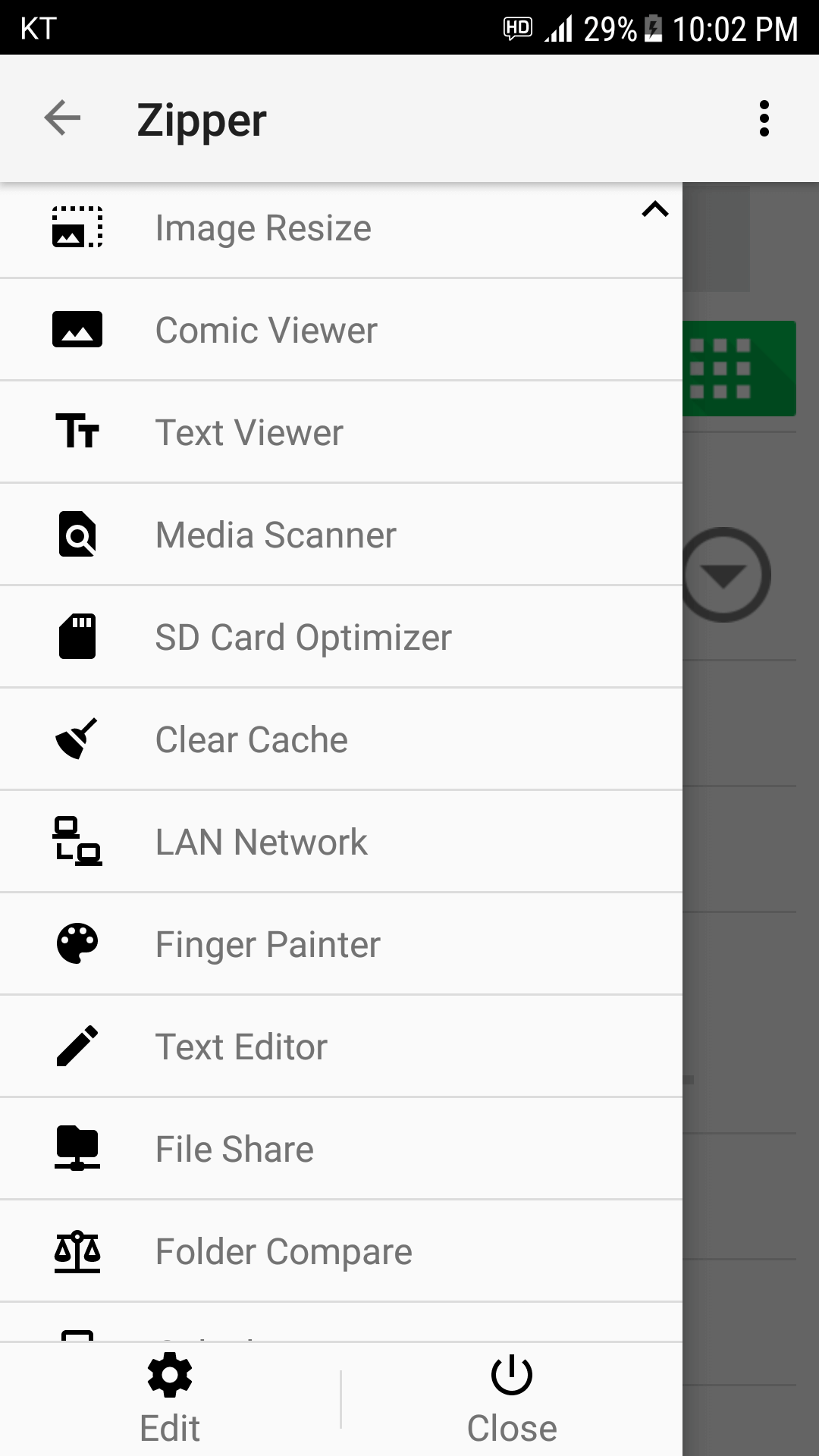Select the Clear Cache broom icon
This screenshot has width=819, height=1456.
(76, 739)
